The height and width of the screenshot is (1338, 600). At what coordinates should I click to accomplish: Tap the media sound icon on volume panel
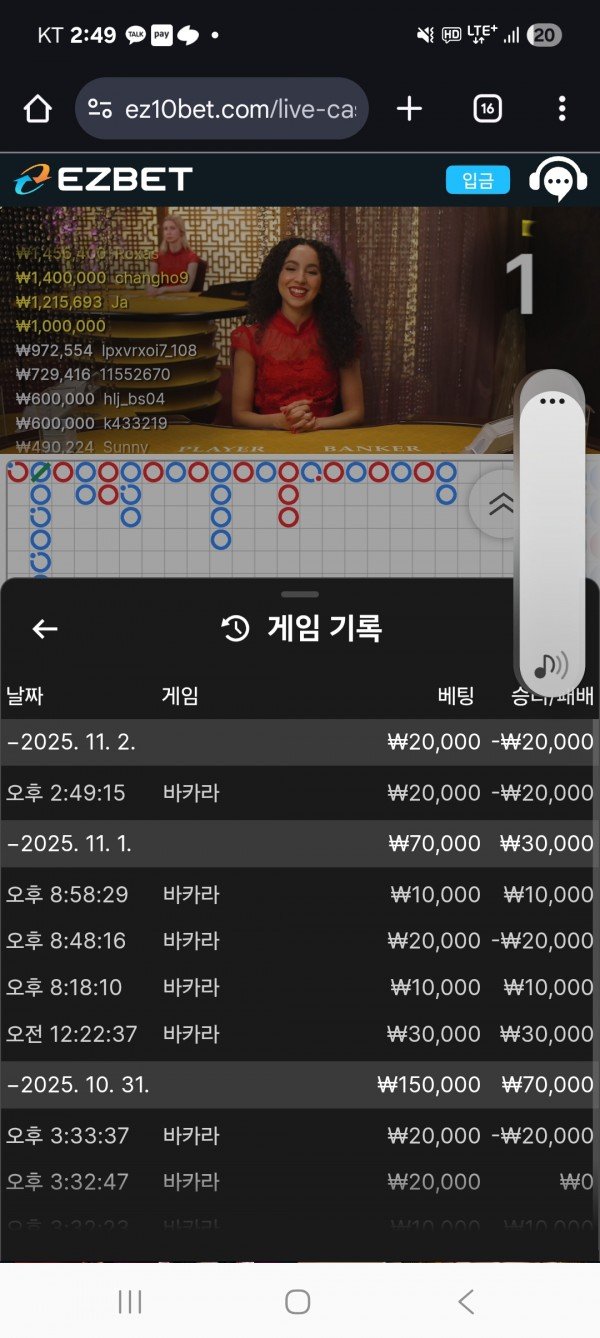pos(551,664)
